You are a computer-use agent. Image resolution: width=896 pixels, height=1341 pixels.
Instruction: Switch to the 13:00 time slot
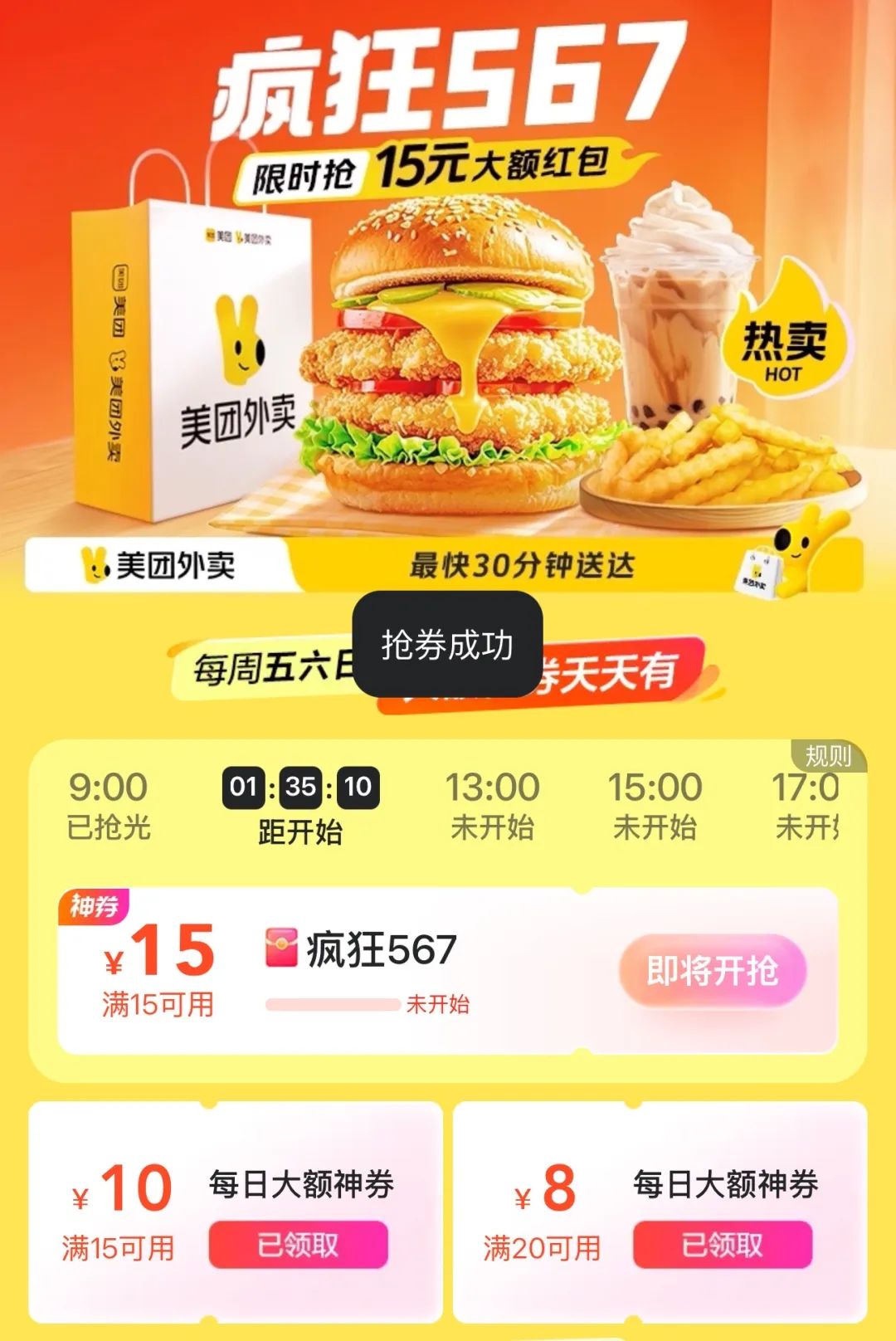coord(493,805)
